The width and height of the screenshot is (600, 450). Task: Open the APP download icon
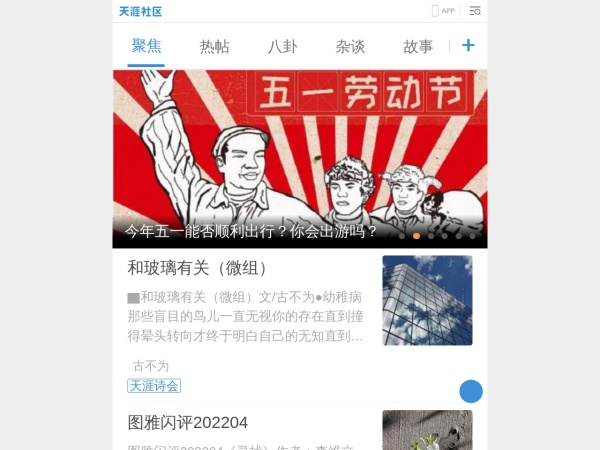click(x=443, y=11)
